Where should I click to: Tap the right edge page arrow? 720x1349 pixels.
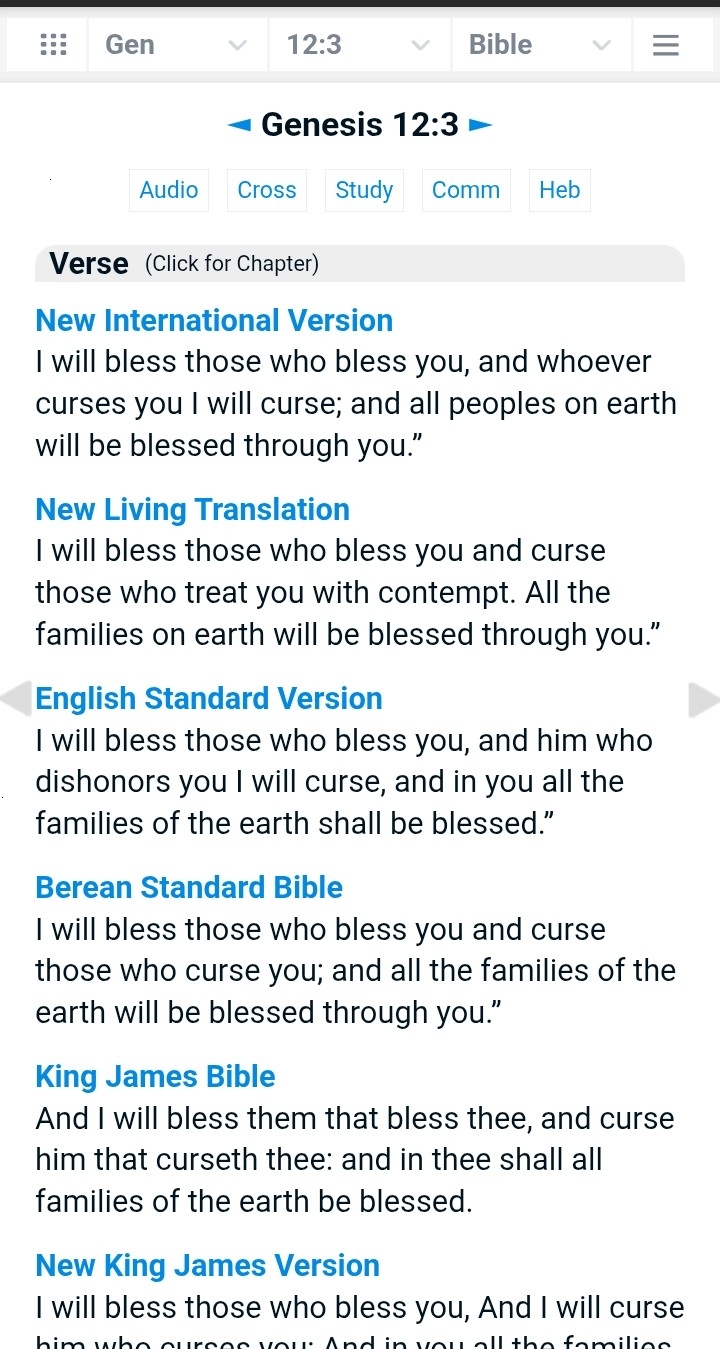pyautogui.click(x=704, y=700)
